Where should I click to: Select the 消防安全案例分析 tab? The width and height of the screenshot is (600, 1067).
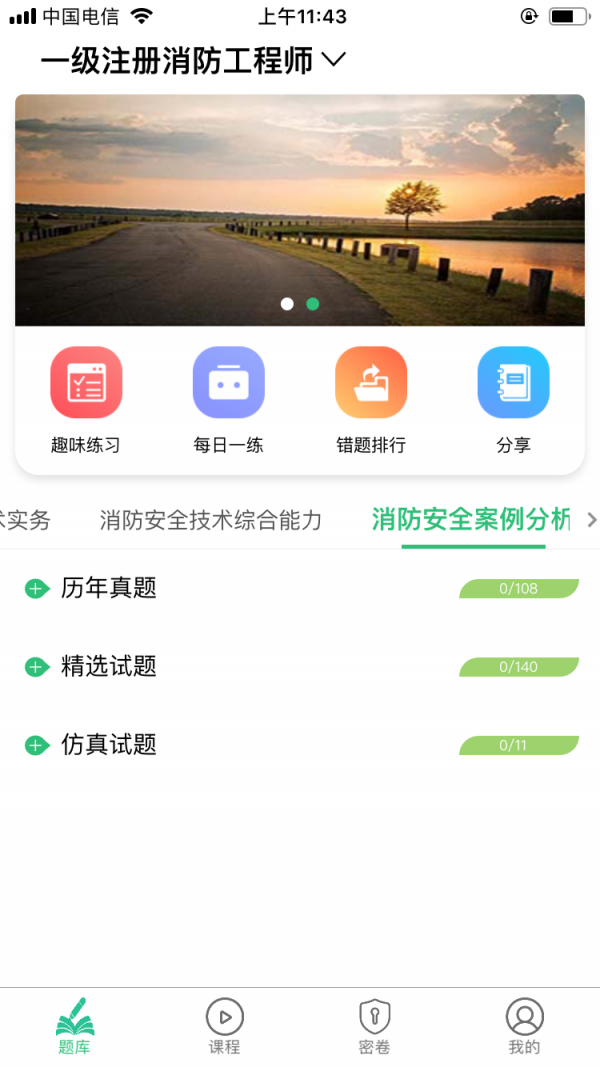(x=471, y=520)
